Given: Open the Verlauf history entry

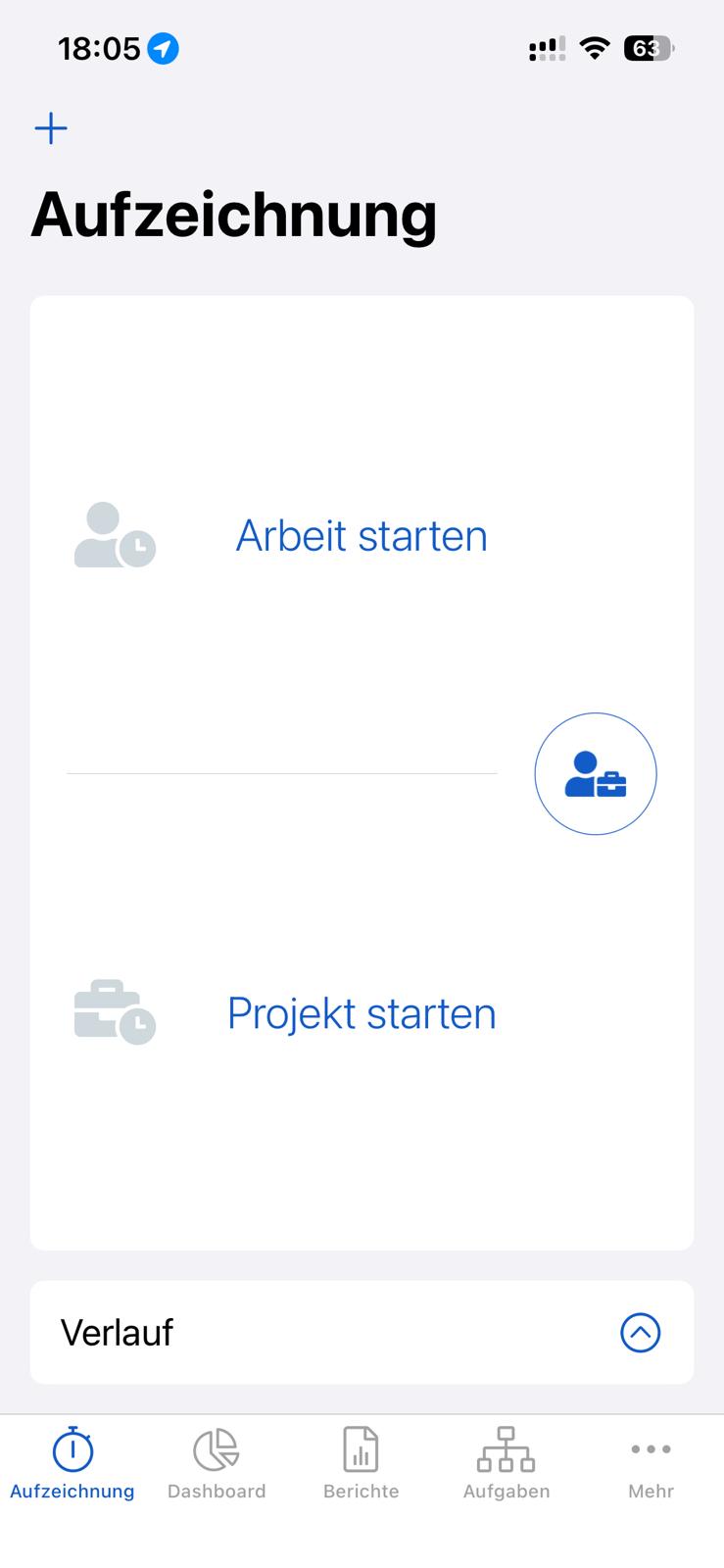Looking at the screenshot, I should (117, 1332).
